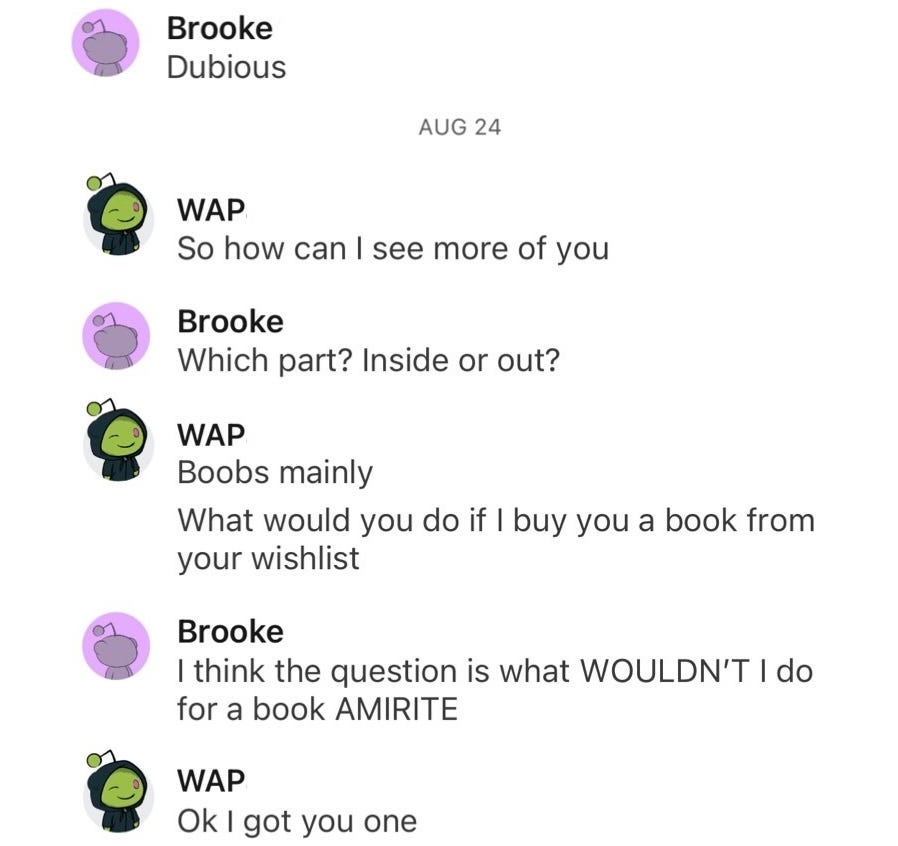Open WAP's avatar beside "So how can I see"
The width and height of the screenshot is (898, 846).
pyautogui.click(x=118, y=215)
